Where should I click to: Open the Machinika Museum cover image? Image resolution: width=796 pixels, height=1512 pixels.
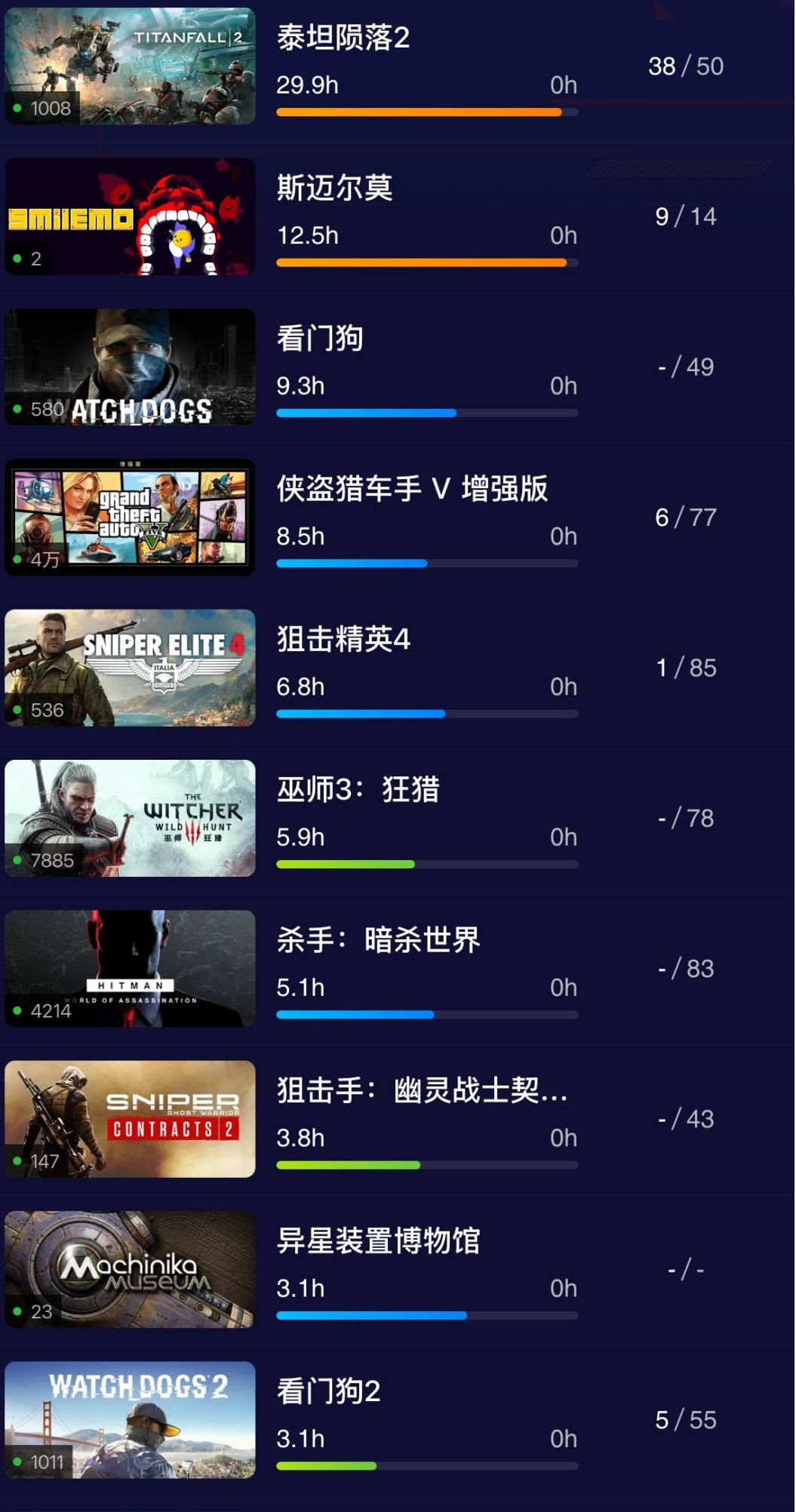[130, 1271]
